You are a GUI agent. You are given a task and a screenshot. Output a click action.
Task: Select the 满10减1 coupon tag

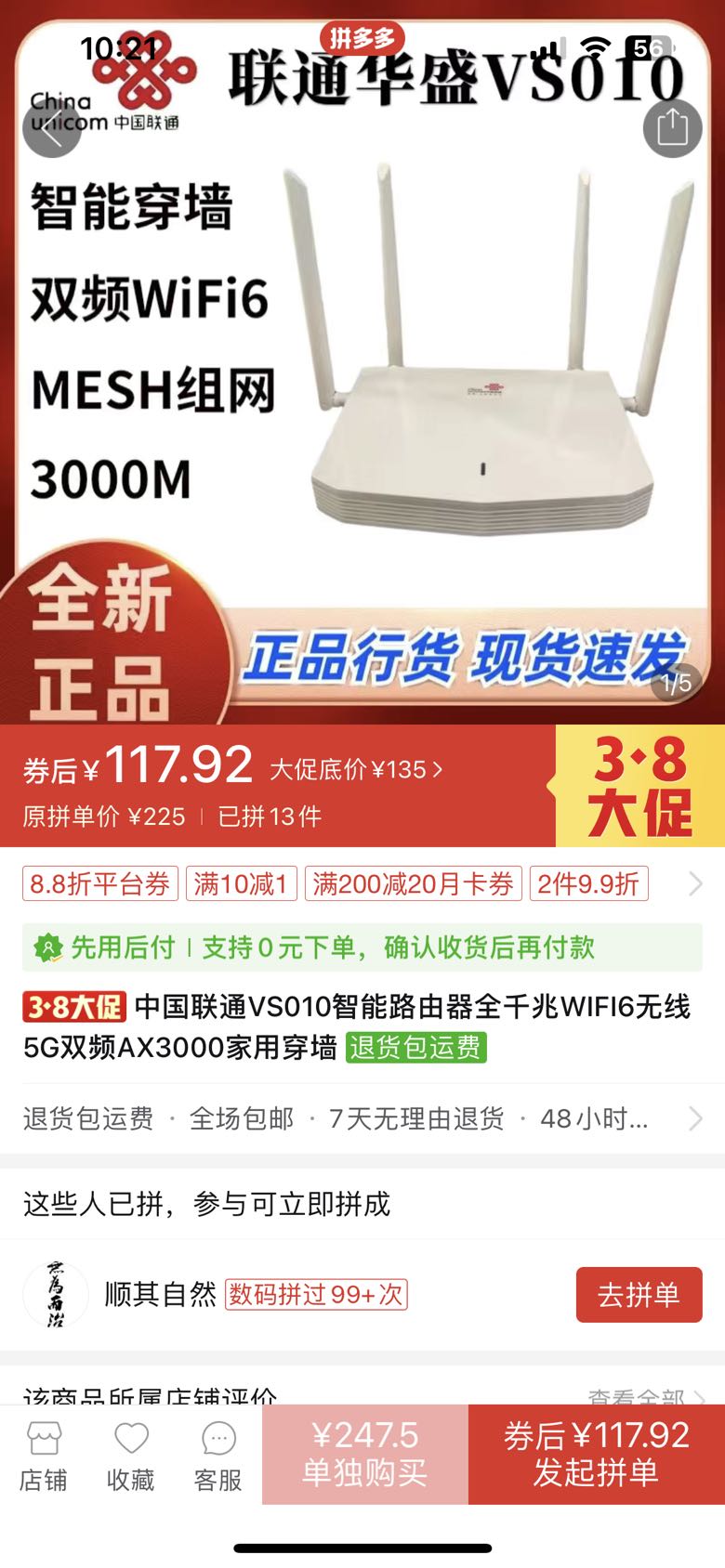(x=242, y=884)
